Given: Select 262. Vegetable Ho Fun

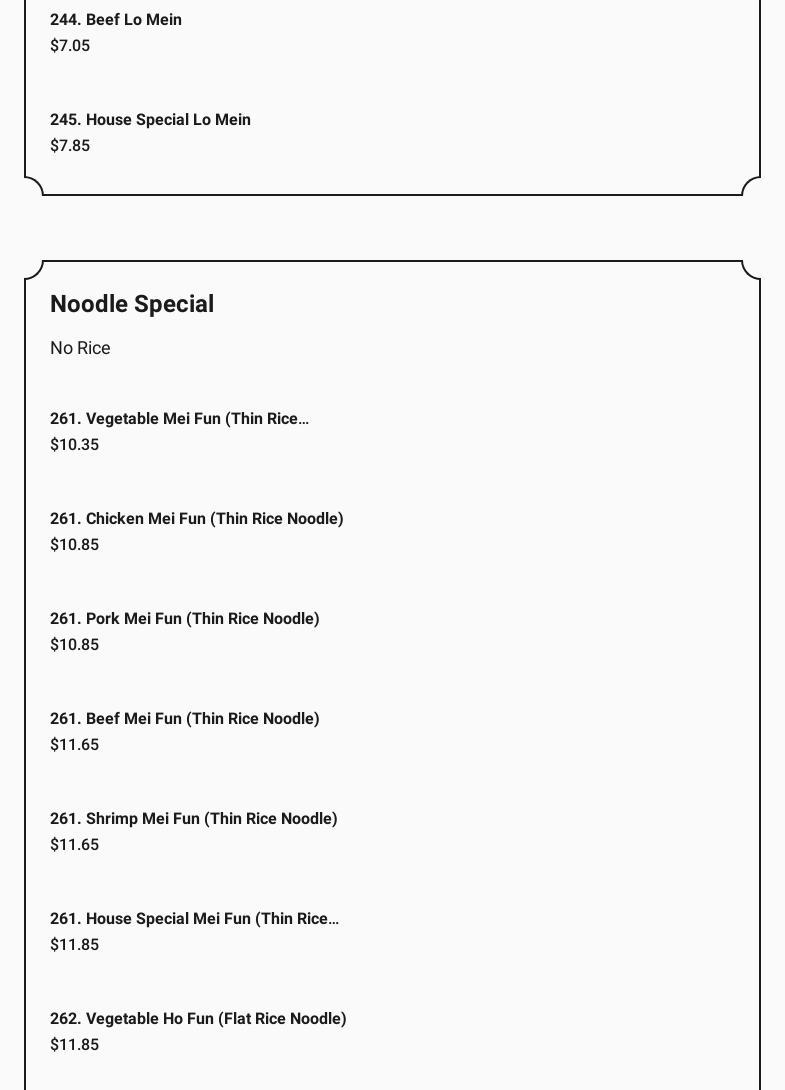Looking at the screenshot, I should (198, 1019).
